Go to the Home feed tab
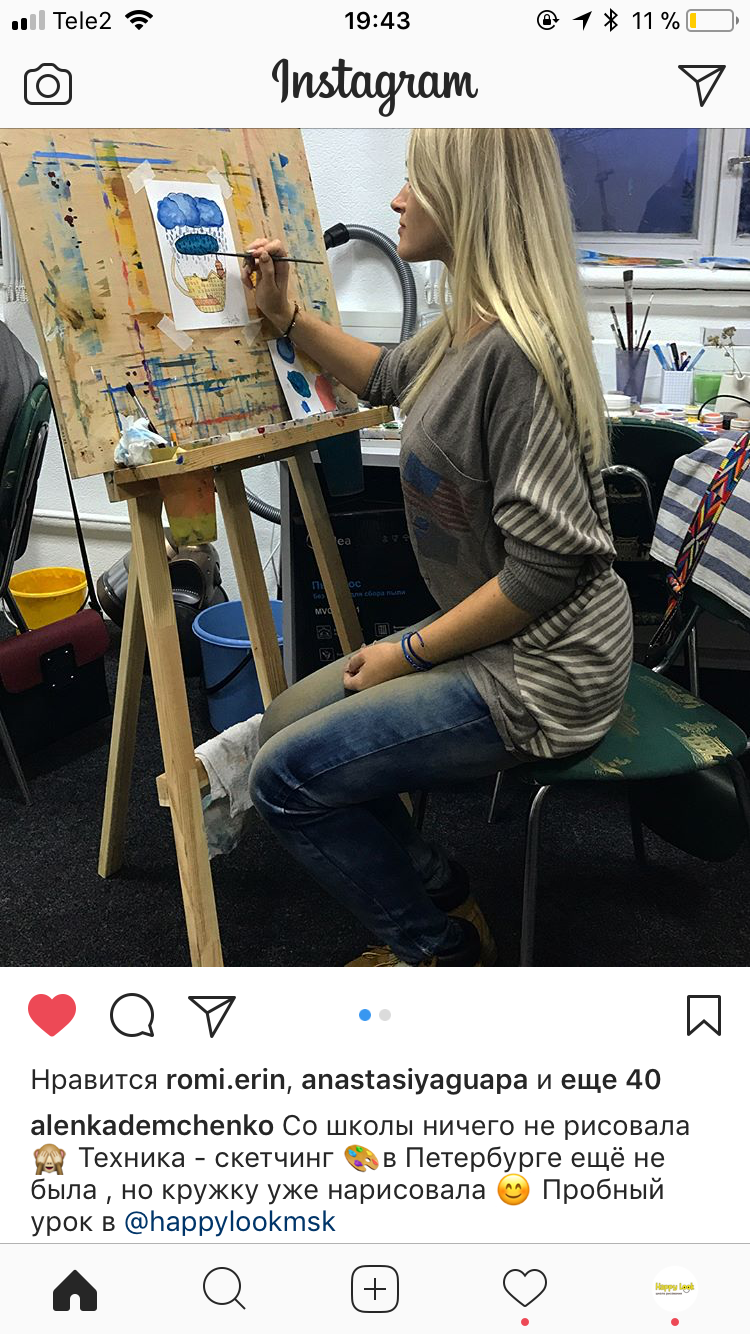Image resolution: width=750 pixels, height=1334 pixels. click(x=75, y=1289)
